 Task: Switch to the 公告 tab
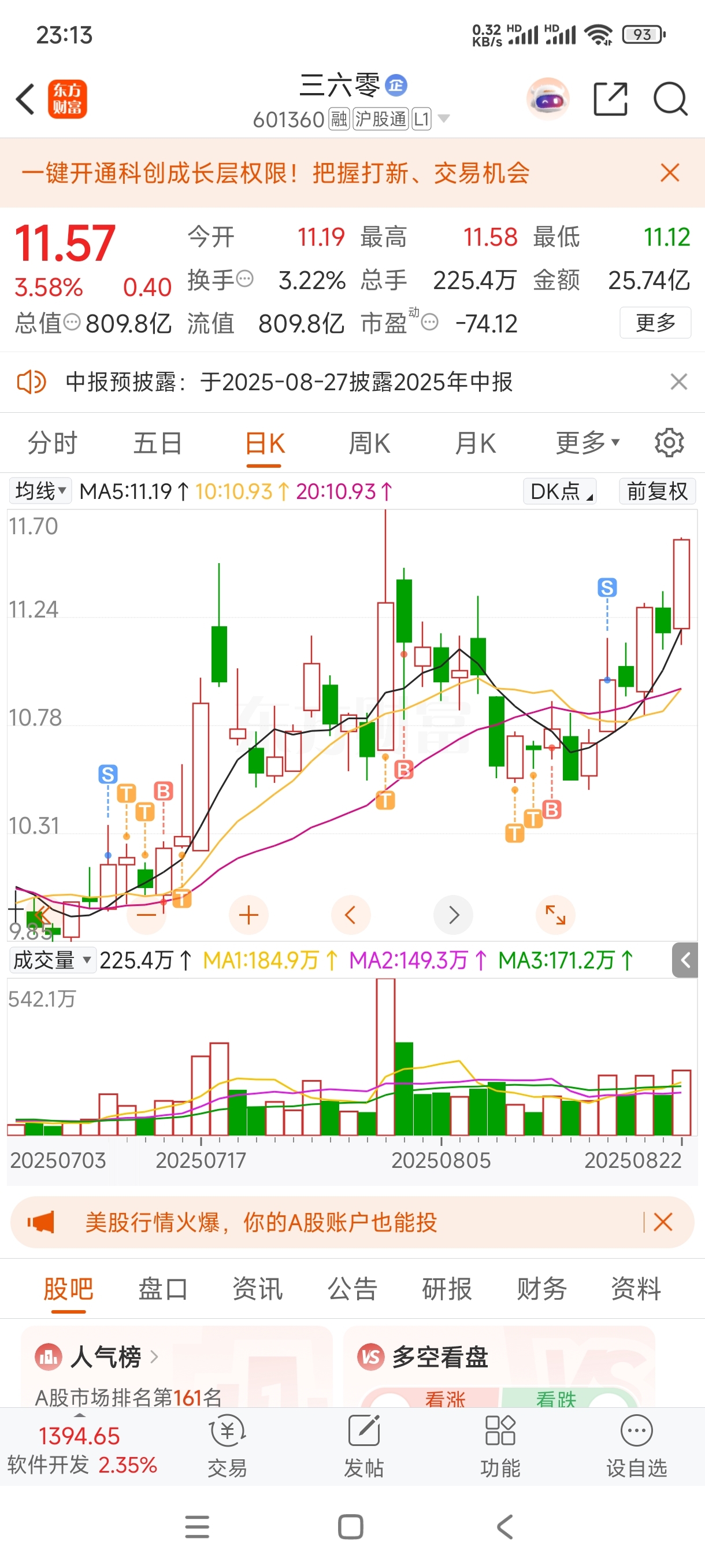coord(352,1289)
